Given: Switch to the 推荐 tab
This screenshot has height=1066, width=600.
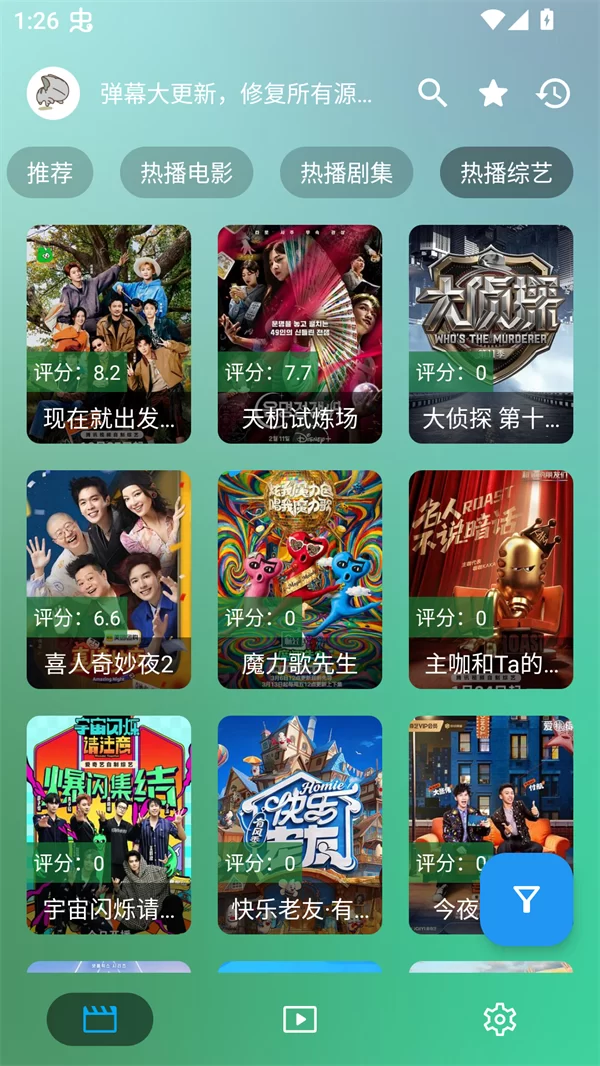Looking at the screenshot, I should [x=50, y=173].
